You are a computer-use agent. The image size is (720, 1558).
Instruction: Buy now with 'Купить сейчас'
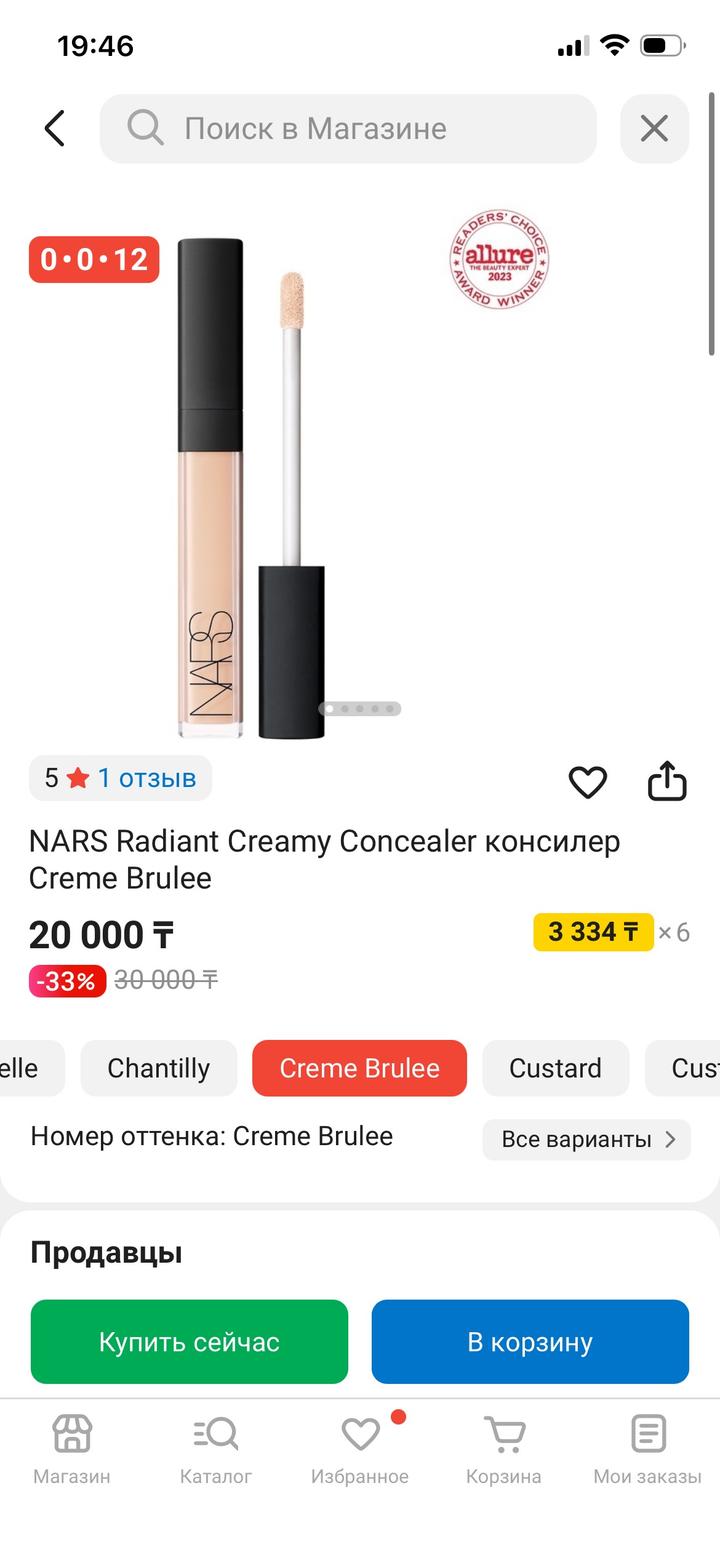189,1341
